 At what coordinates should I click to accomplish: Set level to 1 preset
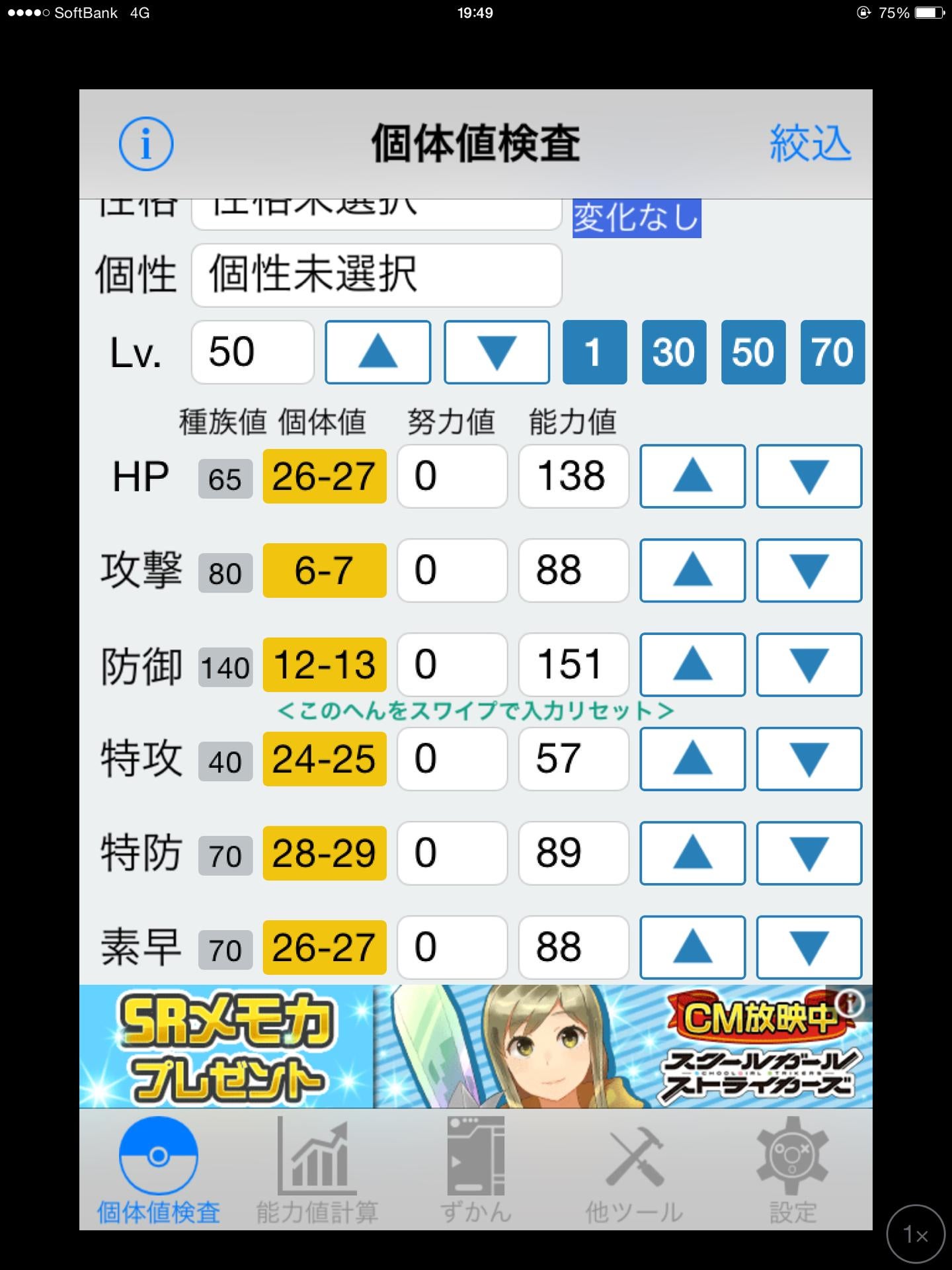click(x=594, y=352)
